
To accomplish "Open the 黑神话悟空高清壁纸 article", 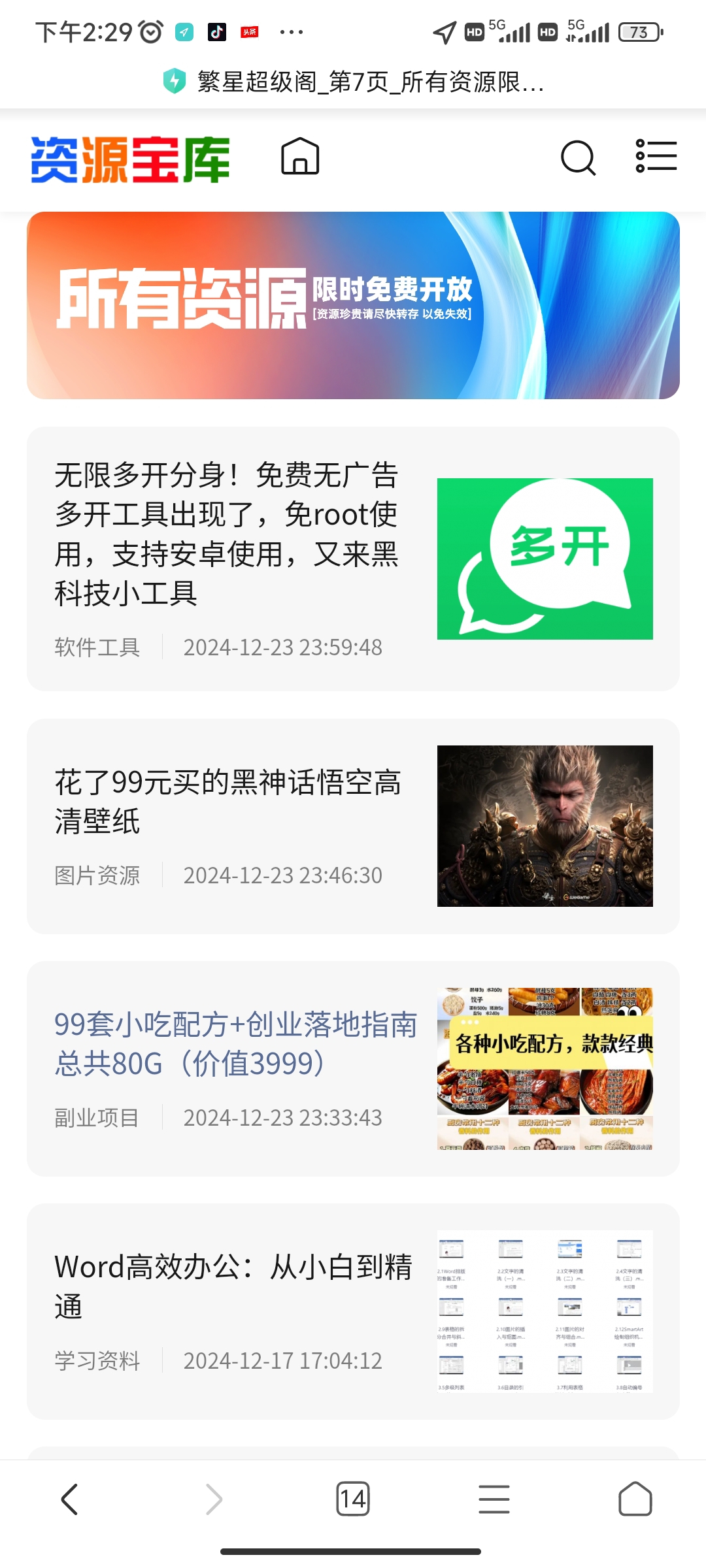I will (x=227, y=801).
